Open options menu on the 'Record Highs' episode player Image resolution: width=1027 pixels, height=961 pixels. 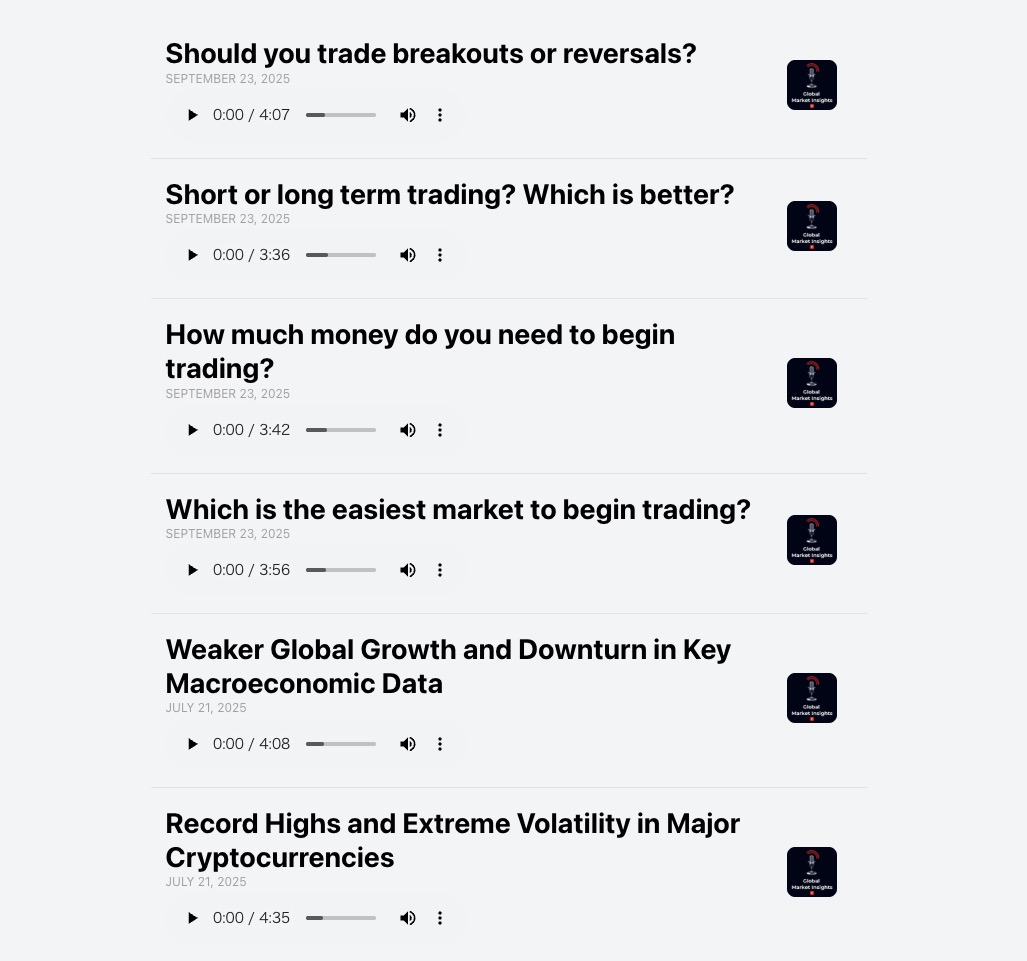pyautogui.click(x=440, y=918)
